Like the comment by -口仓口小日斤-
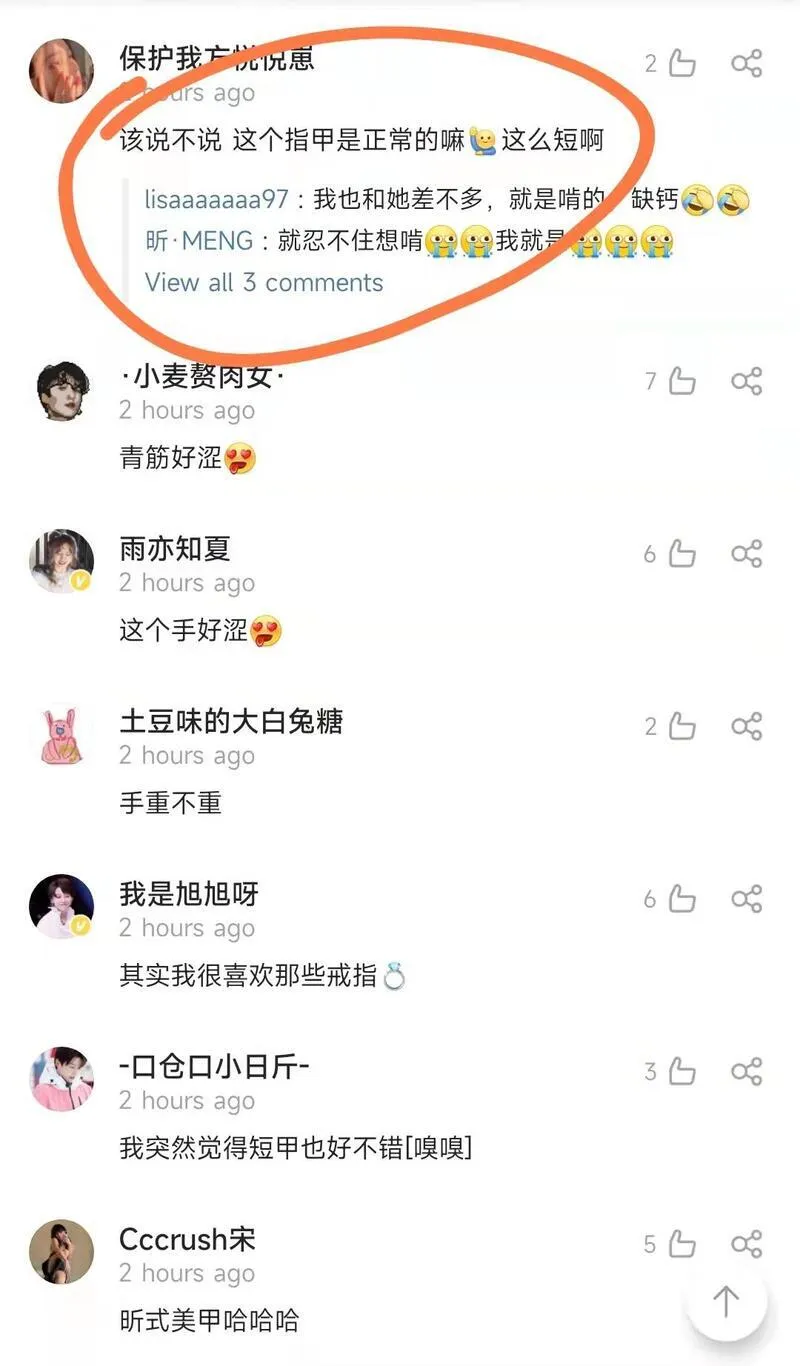 point(682,1072)
